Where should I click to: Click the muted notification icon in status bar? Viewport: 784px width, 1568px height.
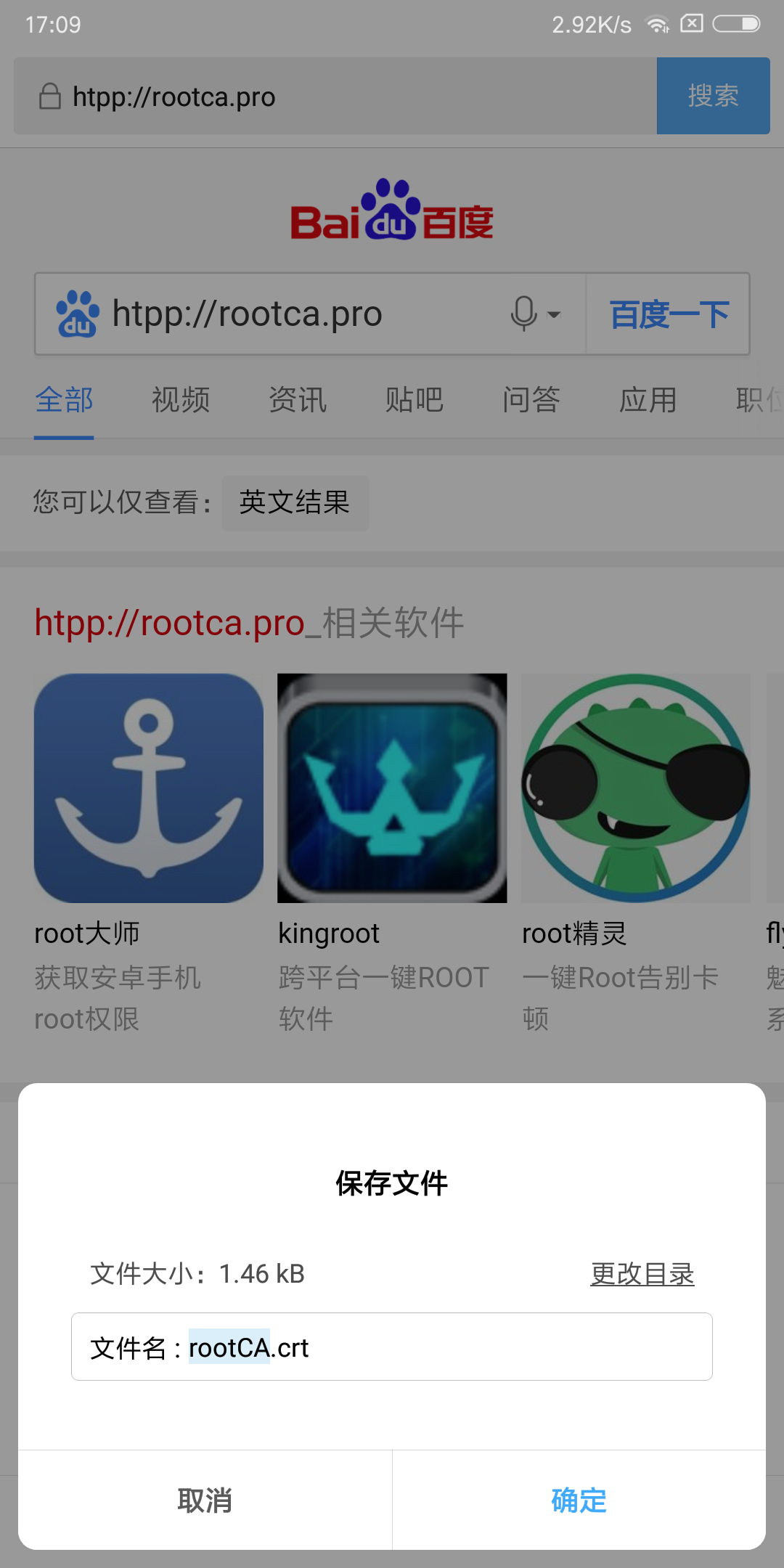pos(692,23)
